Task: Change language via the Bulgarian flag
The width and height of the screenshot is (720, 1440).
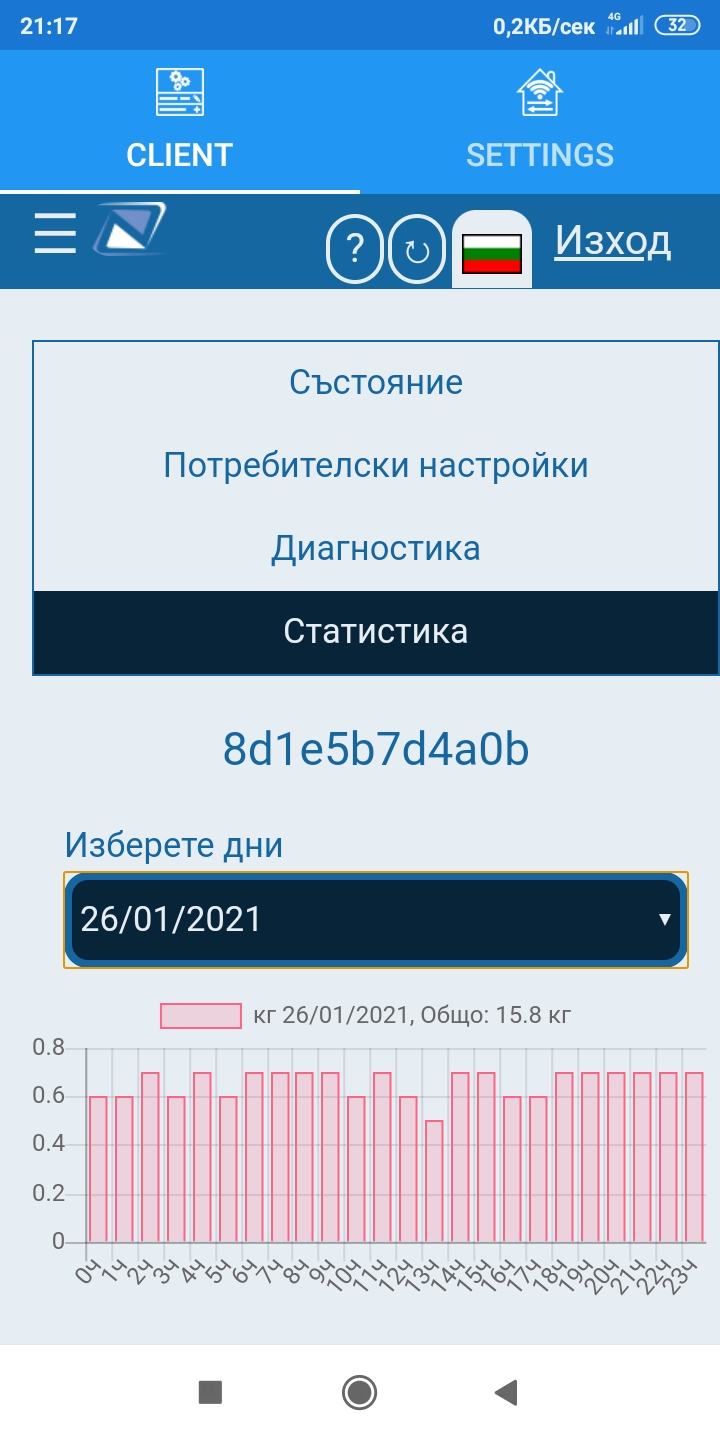Action: pos(492,251)
